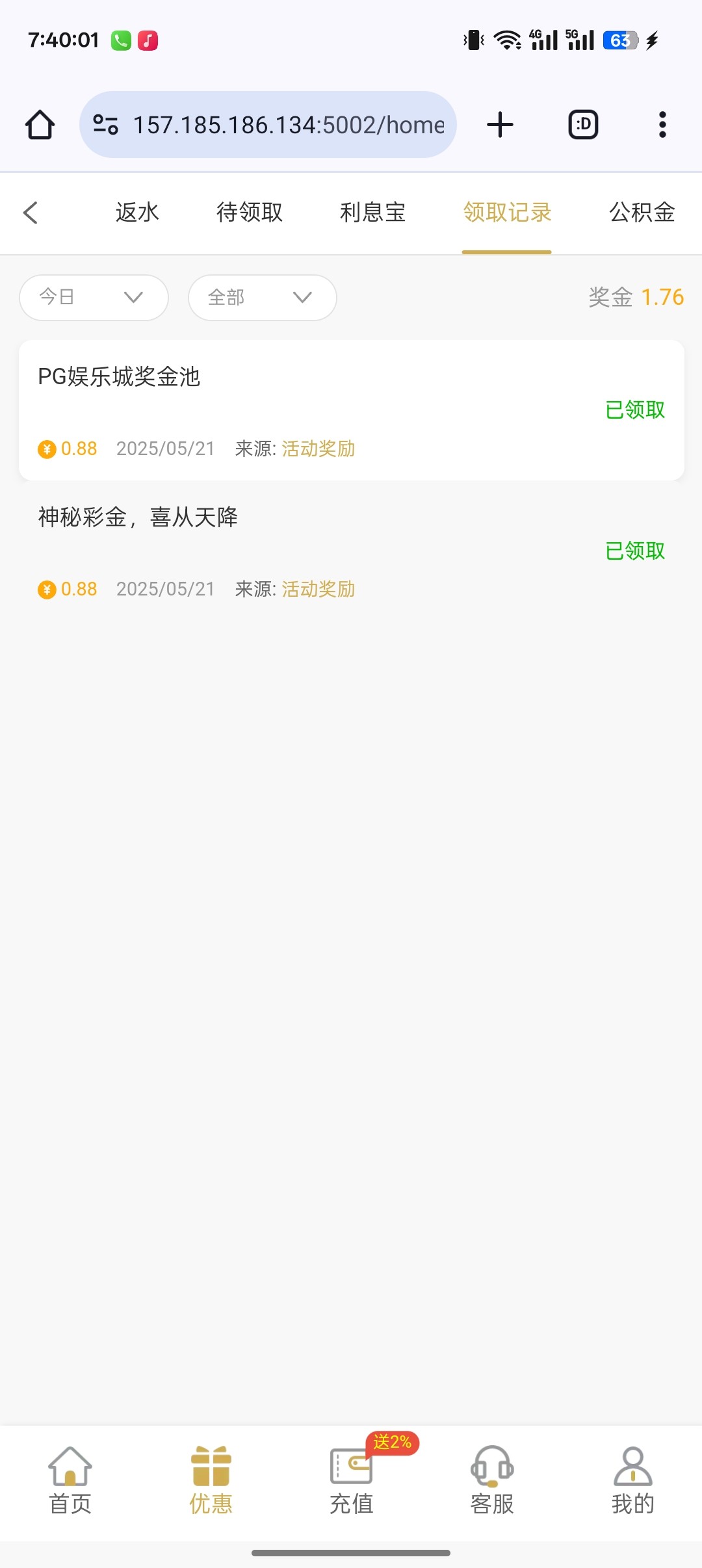The image size is (702, 1568).
Task: Open the PG娱乐城奖金池 record
Action: (351, 410)
